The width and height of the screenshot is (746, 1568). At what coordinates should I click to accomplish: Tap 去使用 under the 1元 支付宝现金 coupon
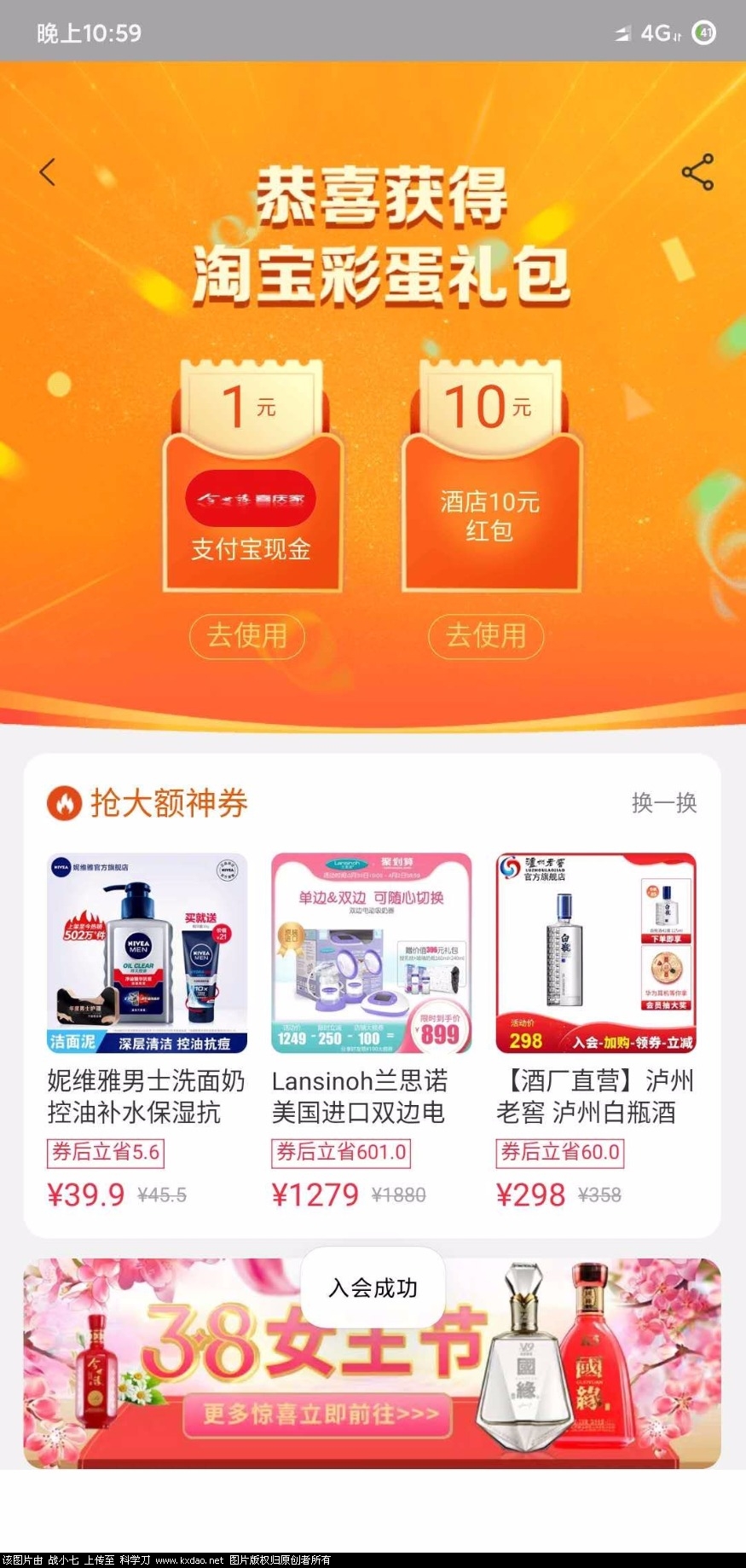[x=247, y=636]
